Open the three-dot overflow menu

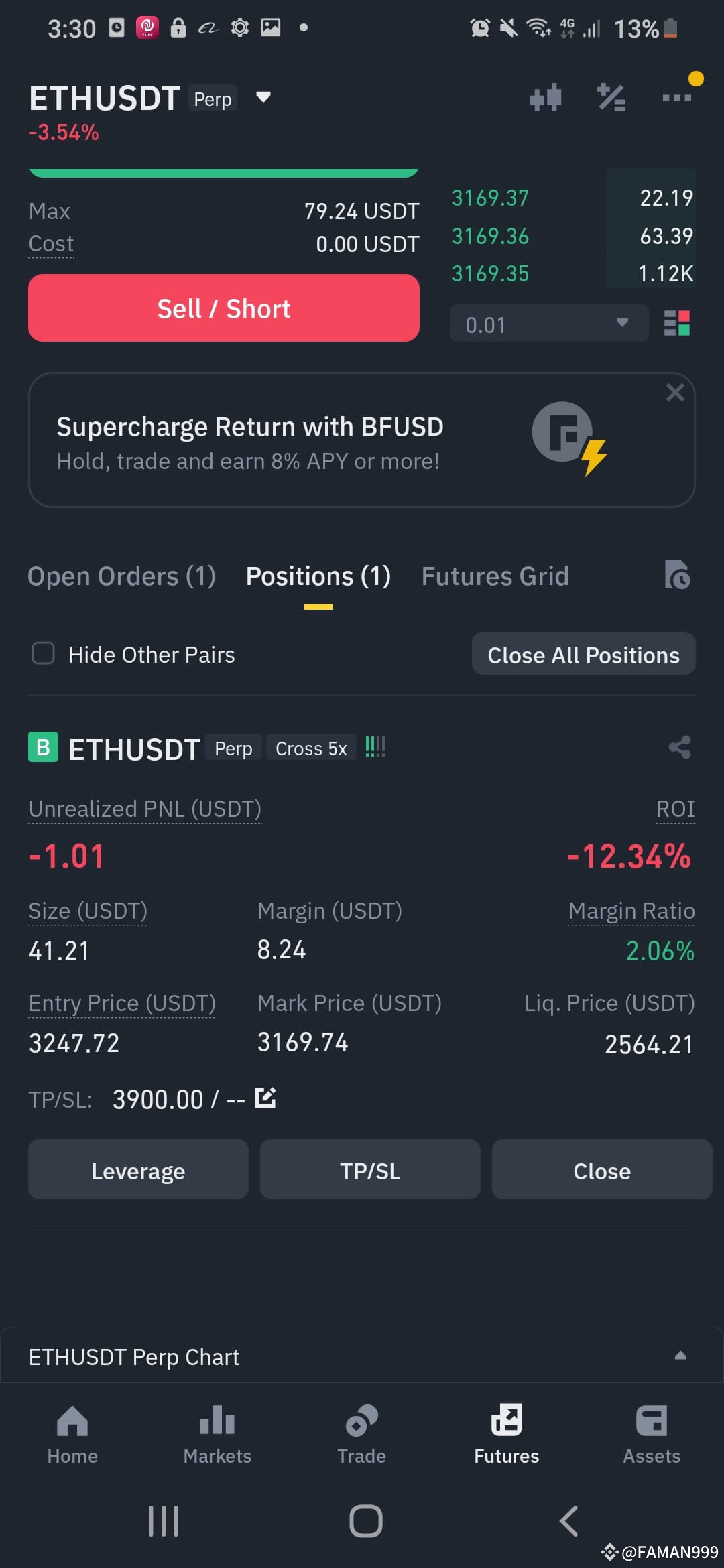pos(676,98)
